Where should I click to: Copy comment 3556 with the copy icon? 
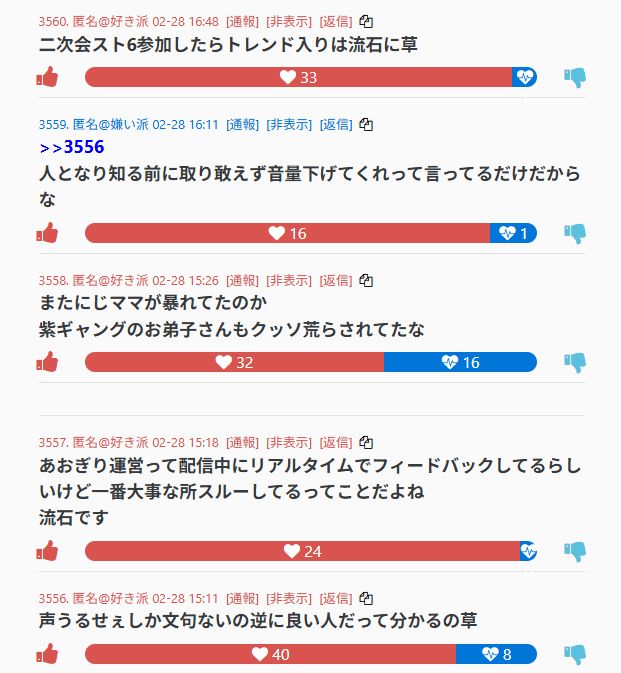click(366, 598)
